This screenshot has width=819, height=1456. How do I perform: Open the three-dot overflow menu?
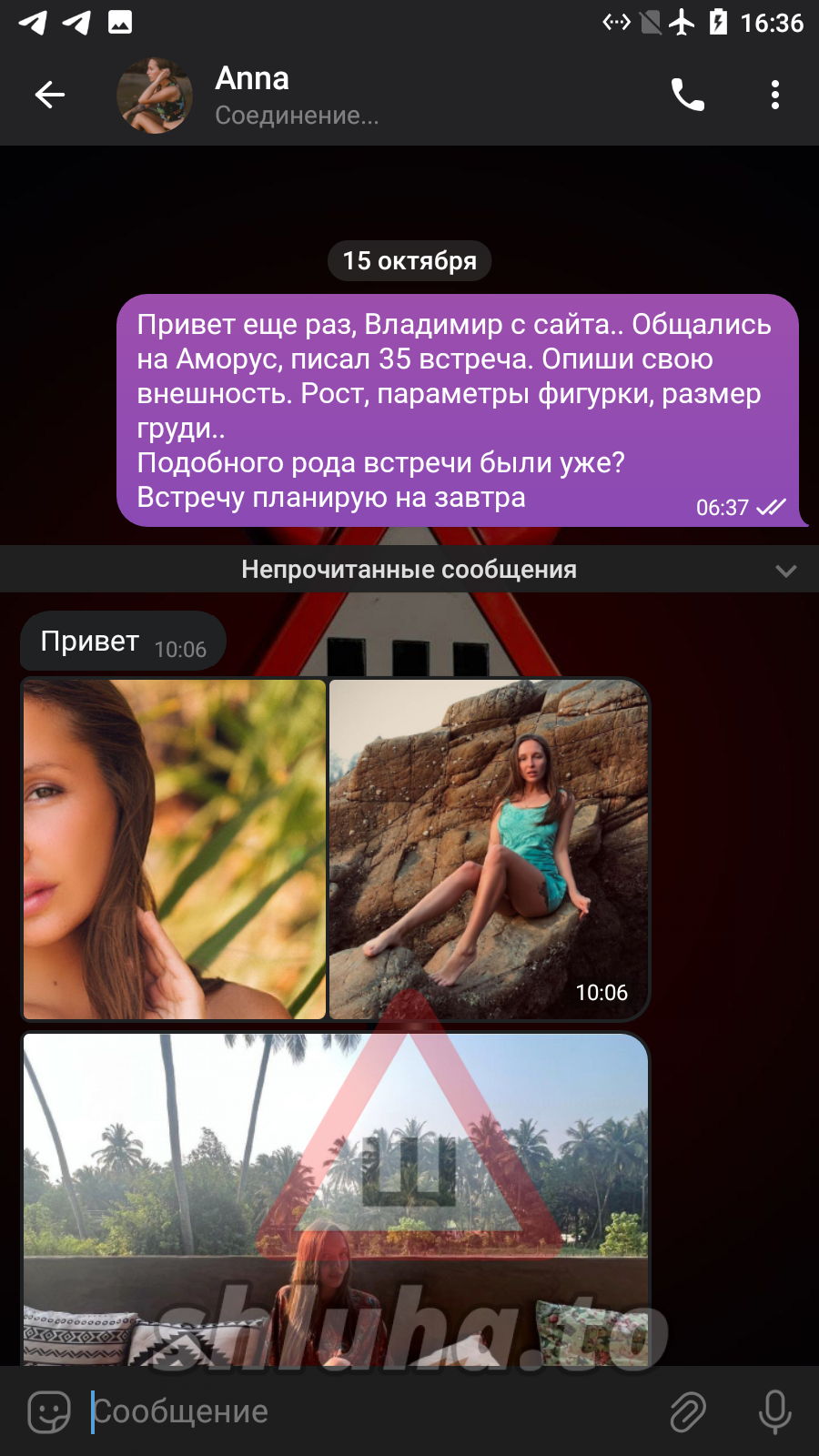click(x=774, y=95)
